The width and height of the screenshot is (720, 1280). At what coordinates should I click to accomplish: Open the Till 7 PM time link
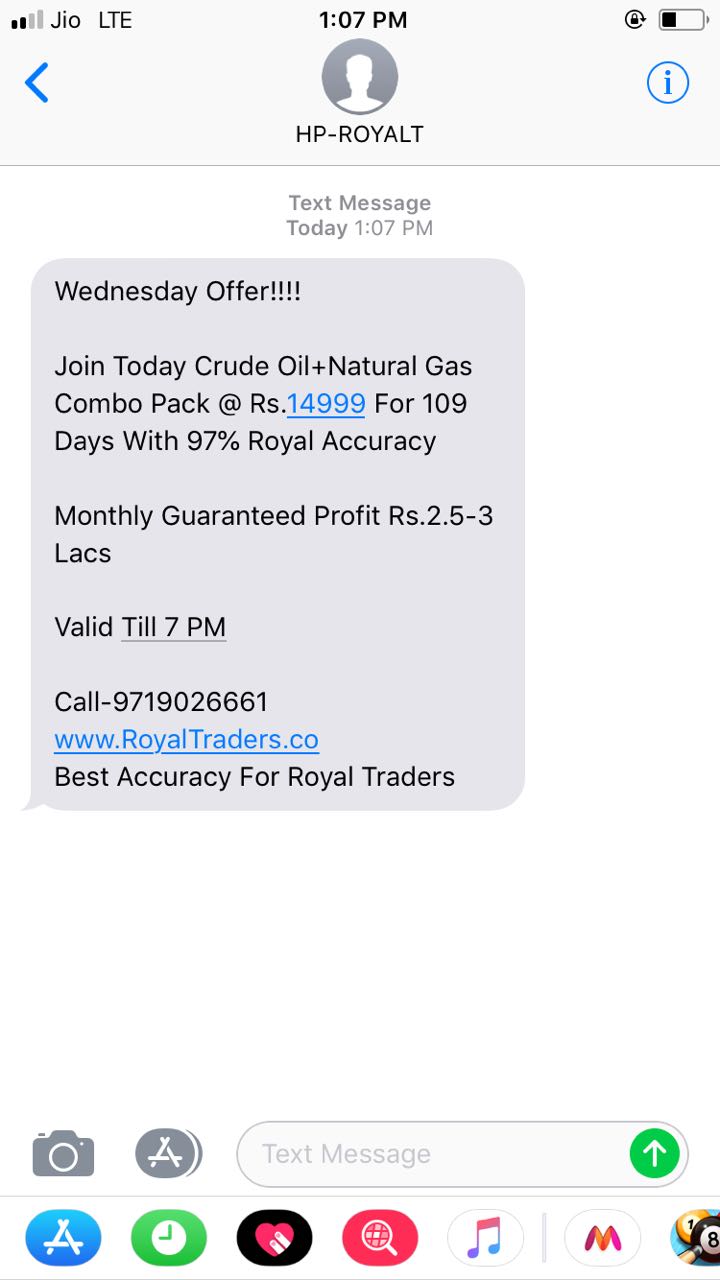tap(174, 628)
